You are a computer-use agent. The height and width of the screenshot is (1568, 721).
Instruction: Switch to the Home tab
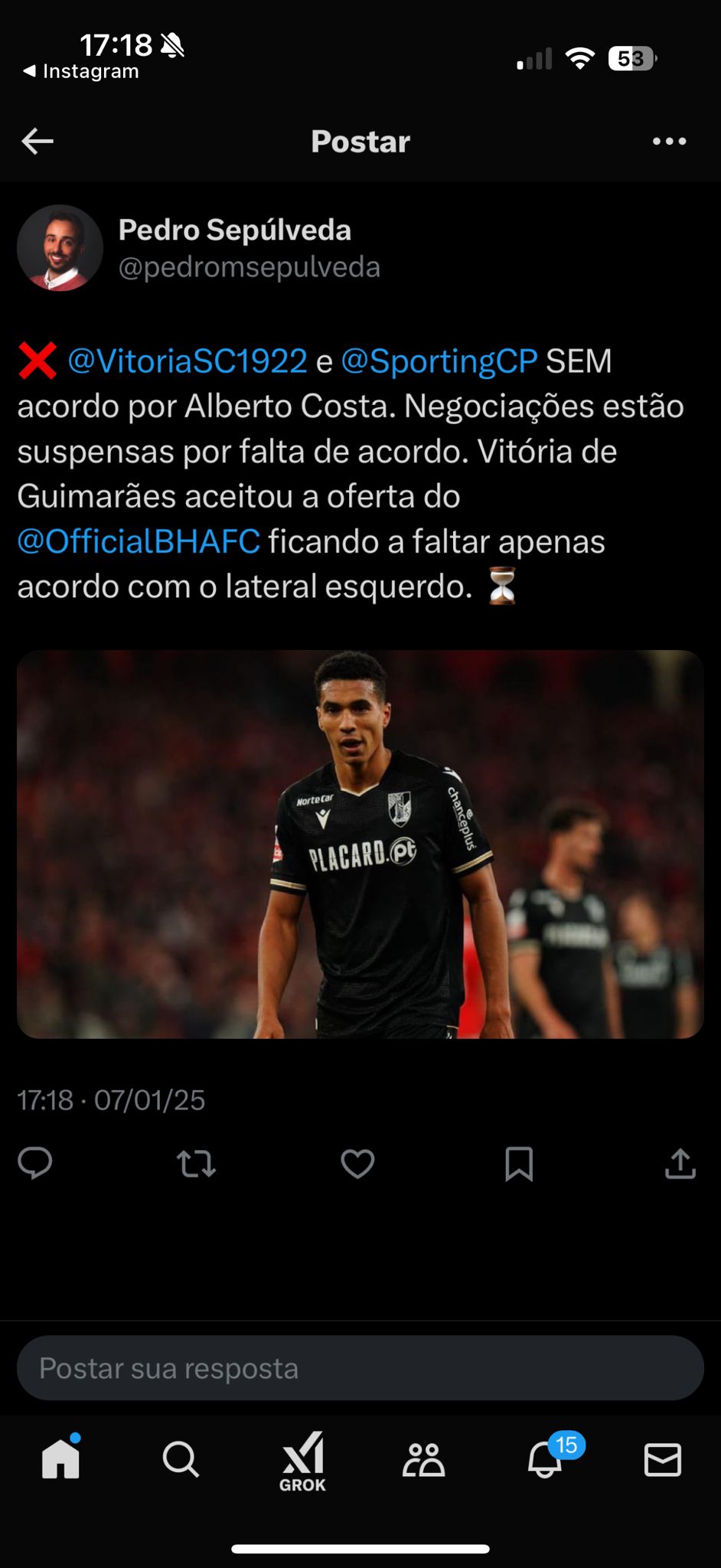tap(60, 1458)
